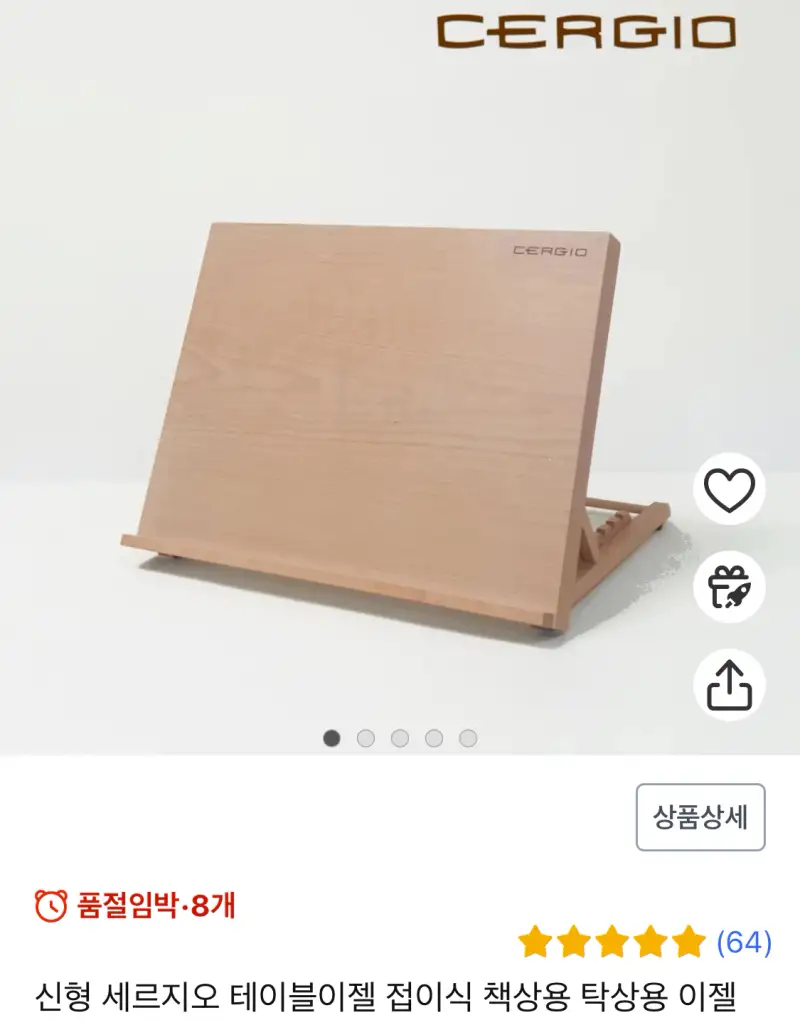This screenshot has height=1025, width=800.
Task: Jump to the second product image dot
Action: pyautogui.click(x=366, y=738)
